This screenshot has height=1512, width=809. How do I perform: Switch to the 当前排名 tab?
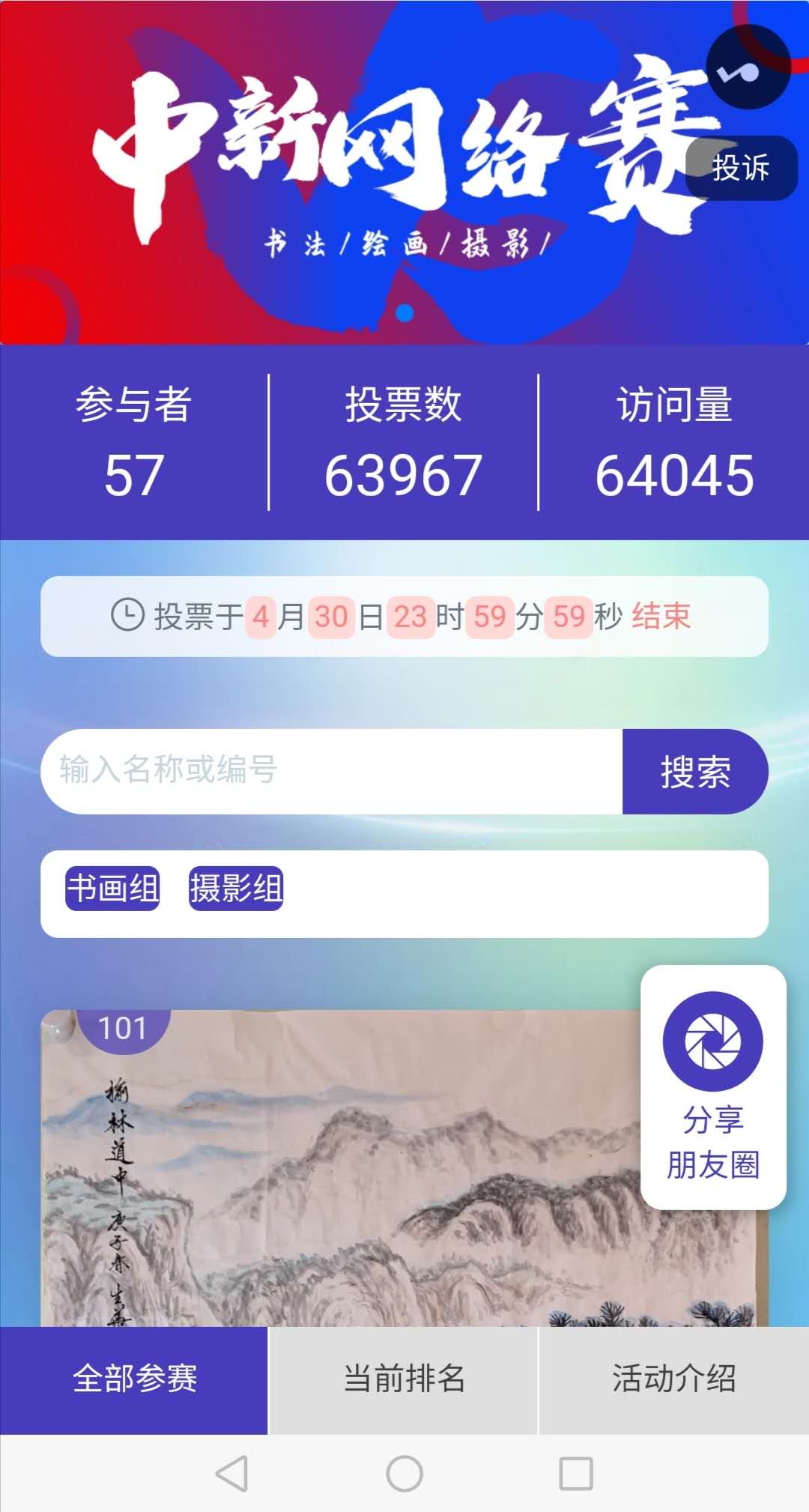pyautogui.click(x=404, y=1379)
